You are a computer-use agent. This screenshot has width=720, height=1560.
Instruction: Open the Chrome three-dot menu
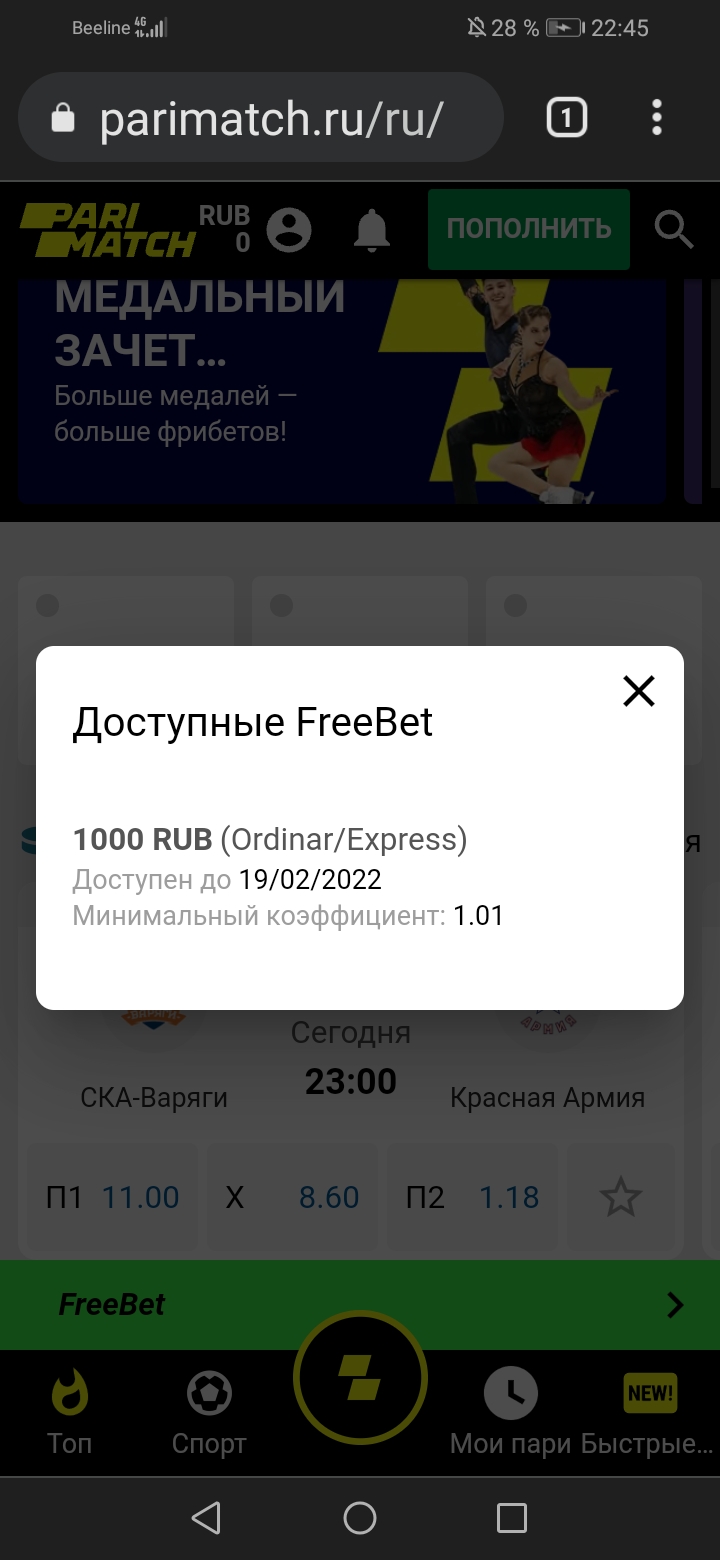pos(657,117)
